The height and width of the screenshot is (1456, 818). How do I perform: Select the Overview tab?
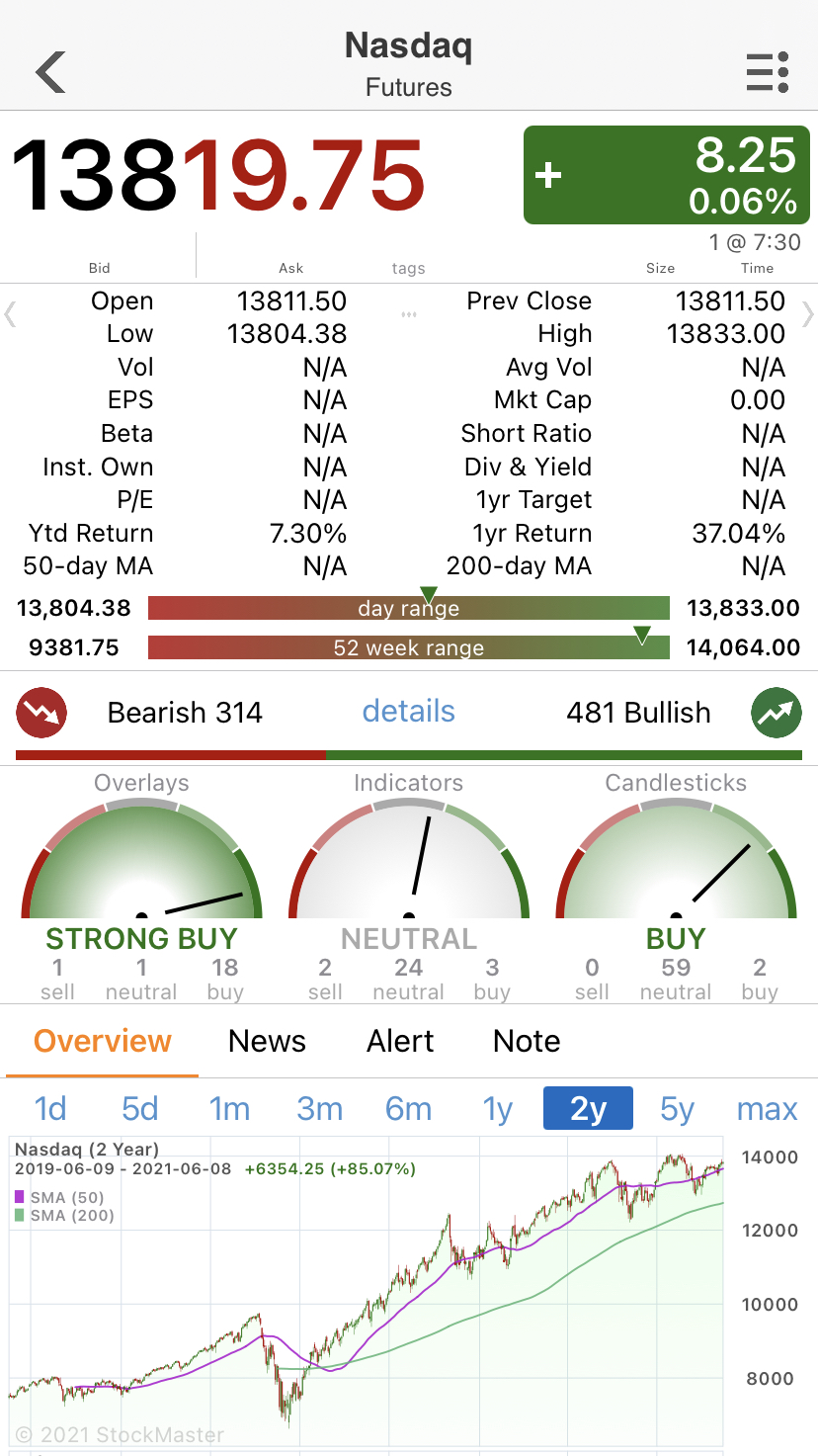(103, 1041)
